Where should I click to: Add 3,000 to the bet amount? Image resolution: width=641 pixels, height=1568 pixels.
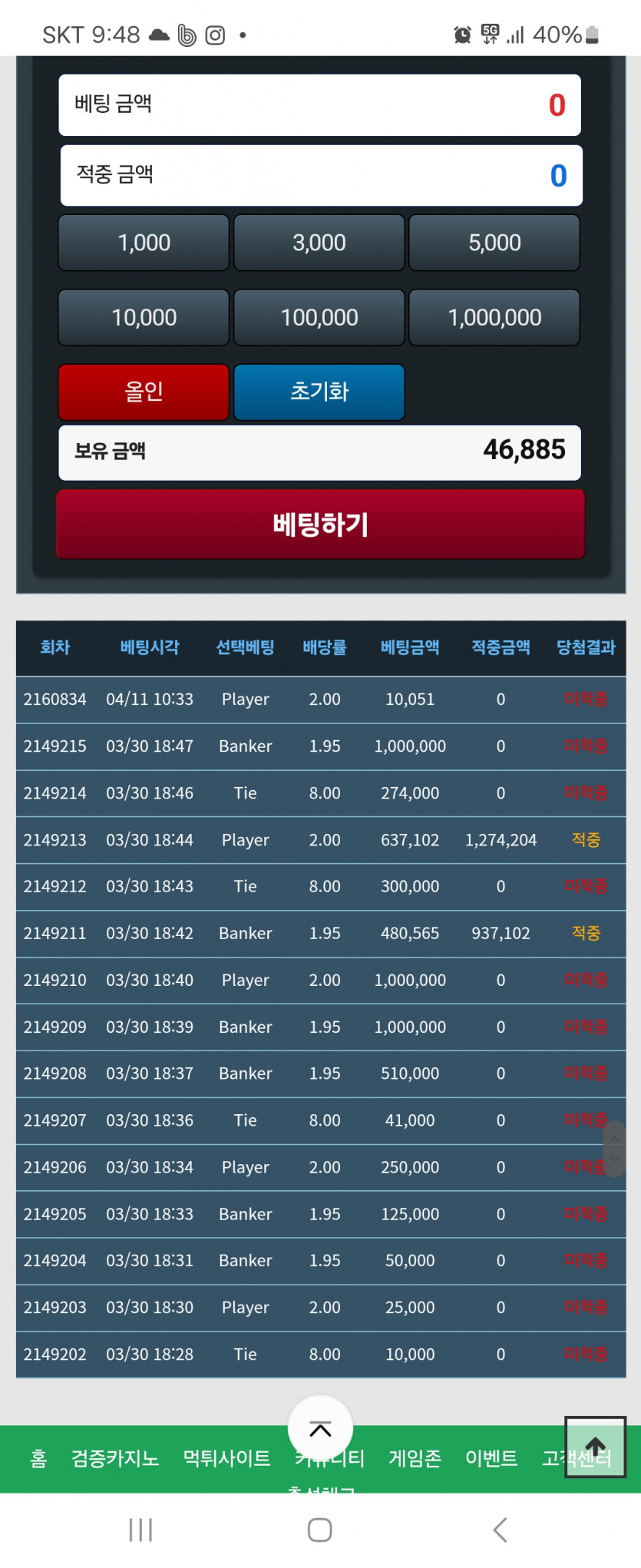pyautogui.click(x=319, y=243)
